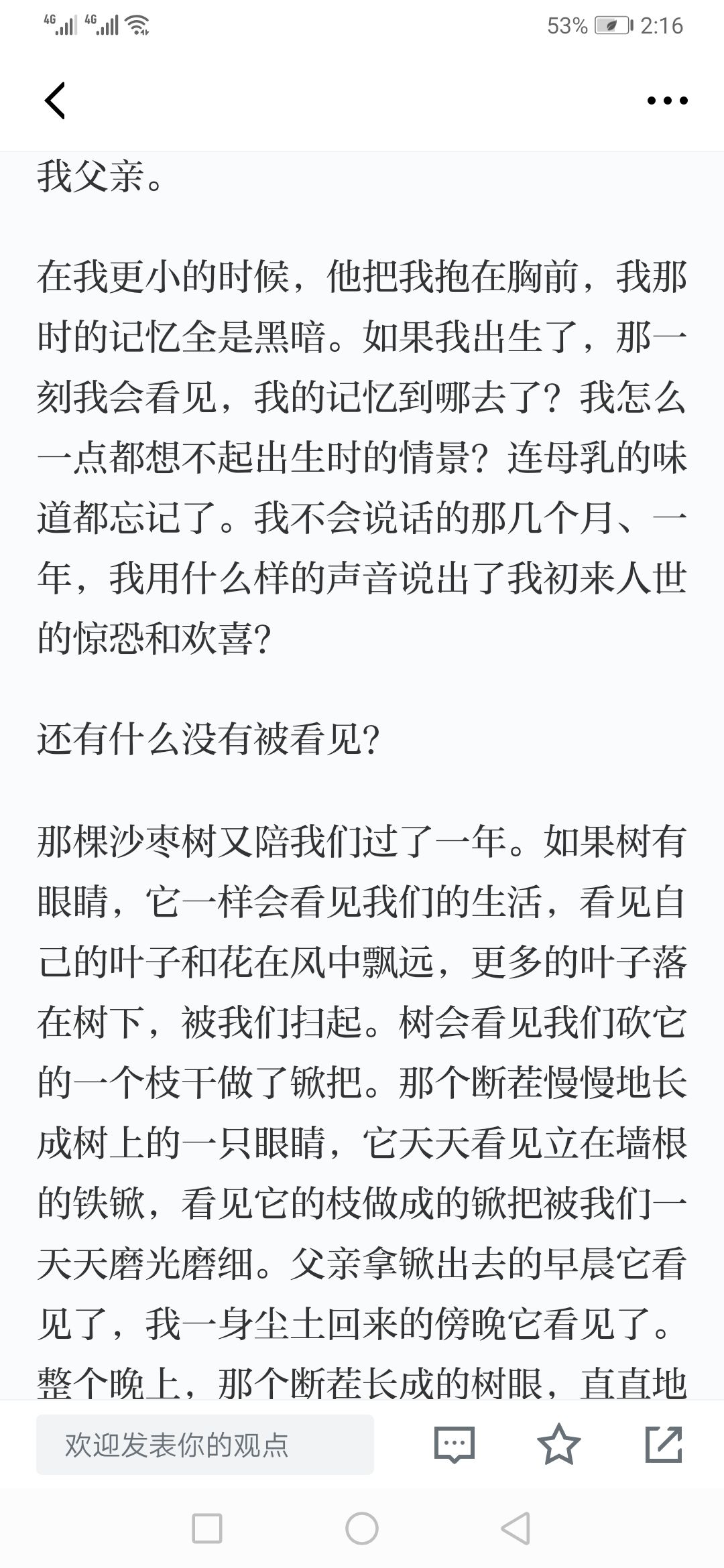724x1568 pixels.
Task: Go back using the top-left arrow
Action: 55,101
